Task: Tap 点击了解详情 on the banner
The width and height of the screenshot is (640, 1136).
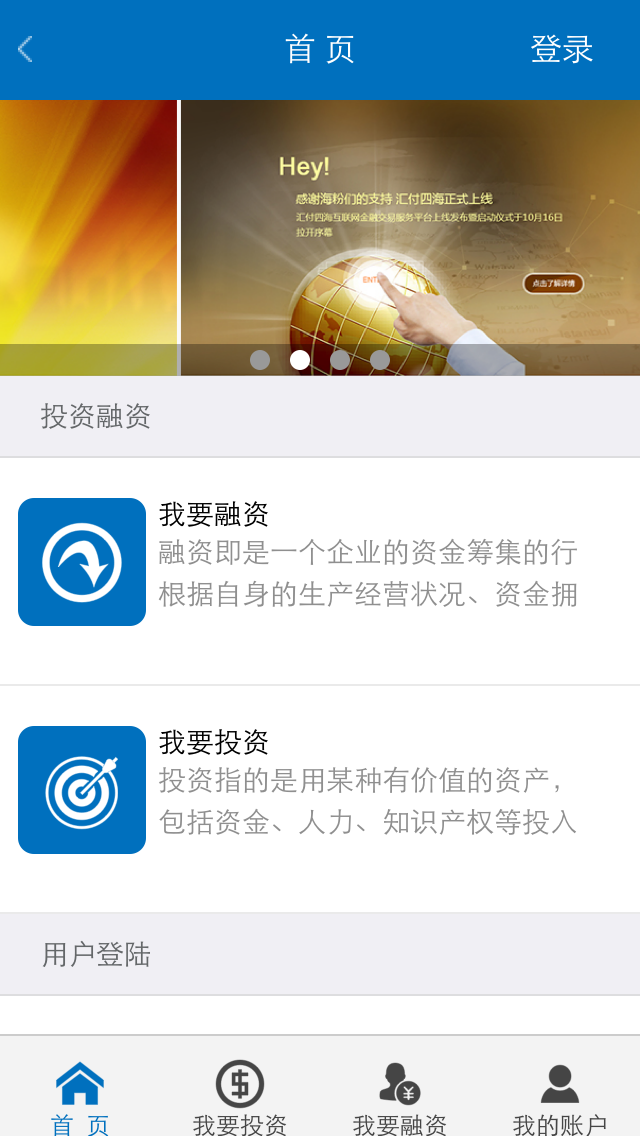Action: [x=553, y=283]
